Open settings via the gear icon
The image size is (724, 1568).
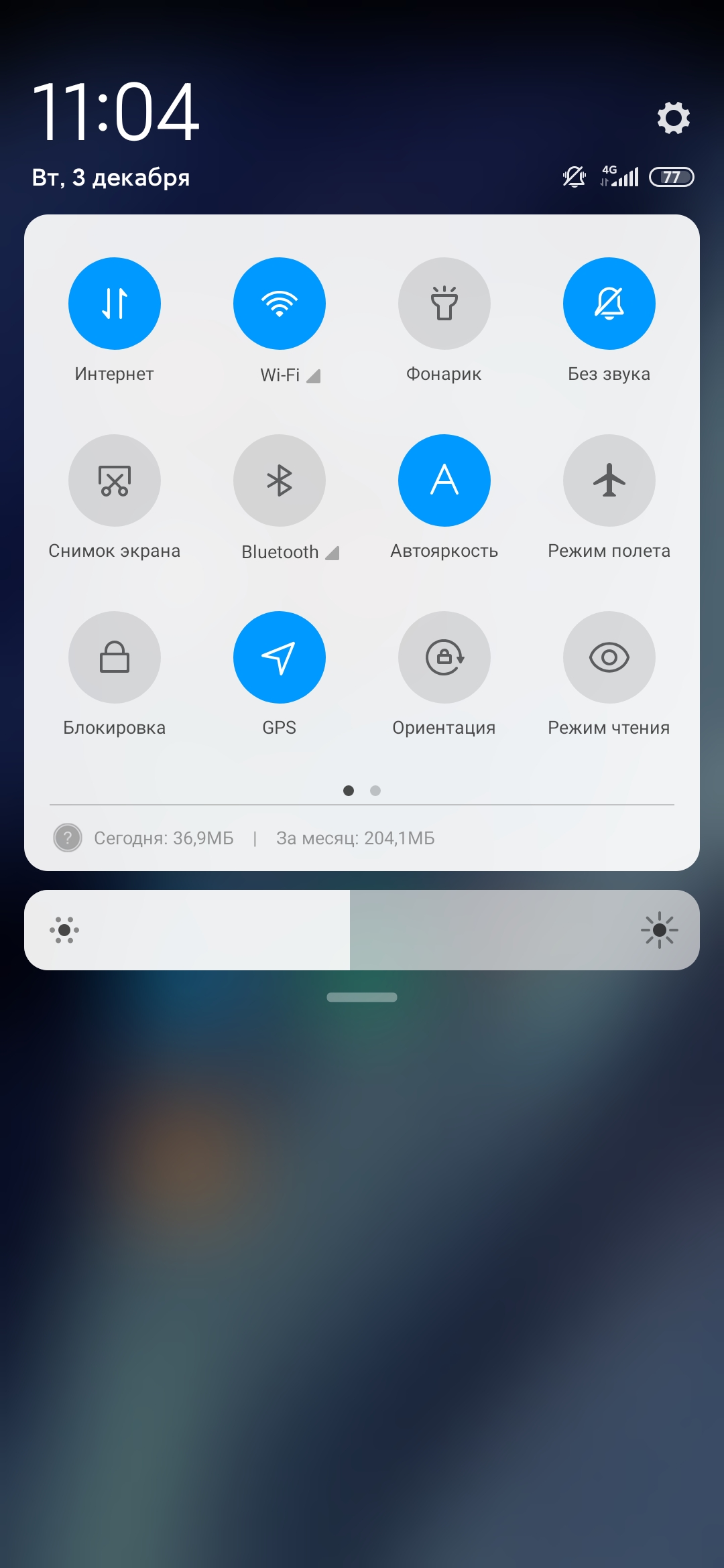673,118
